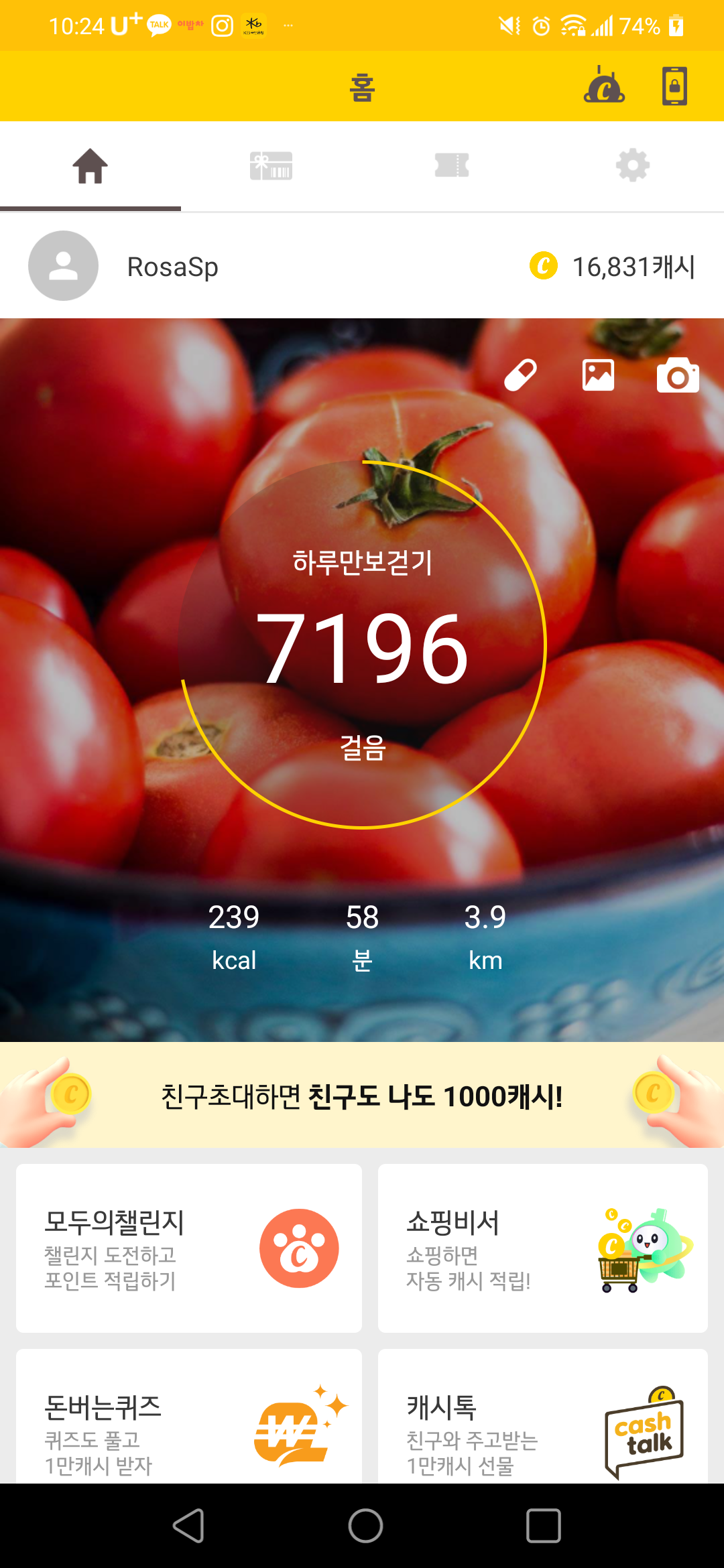
Task: Show recent apps from the navigation bar
Action: 543,1526
